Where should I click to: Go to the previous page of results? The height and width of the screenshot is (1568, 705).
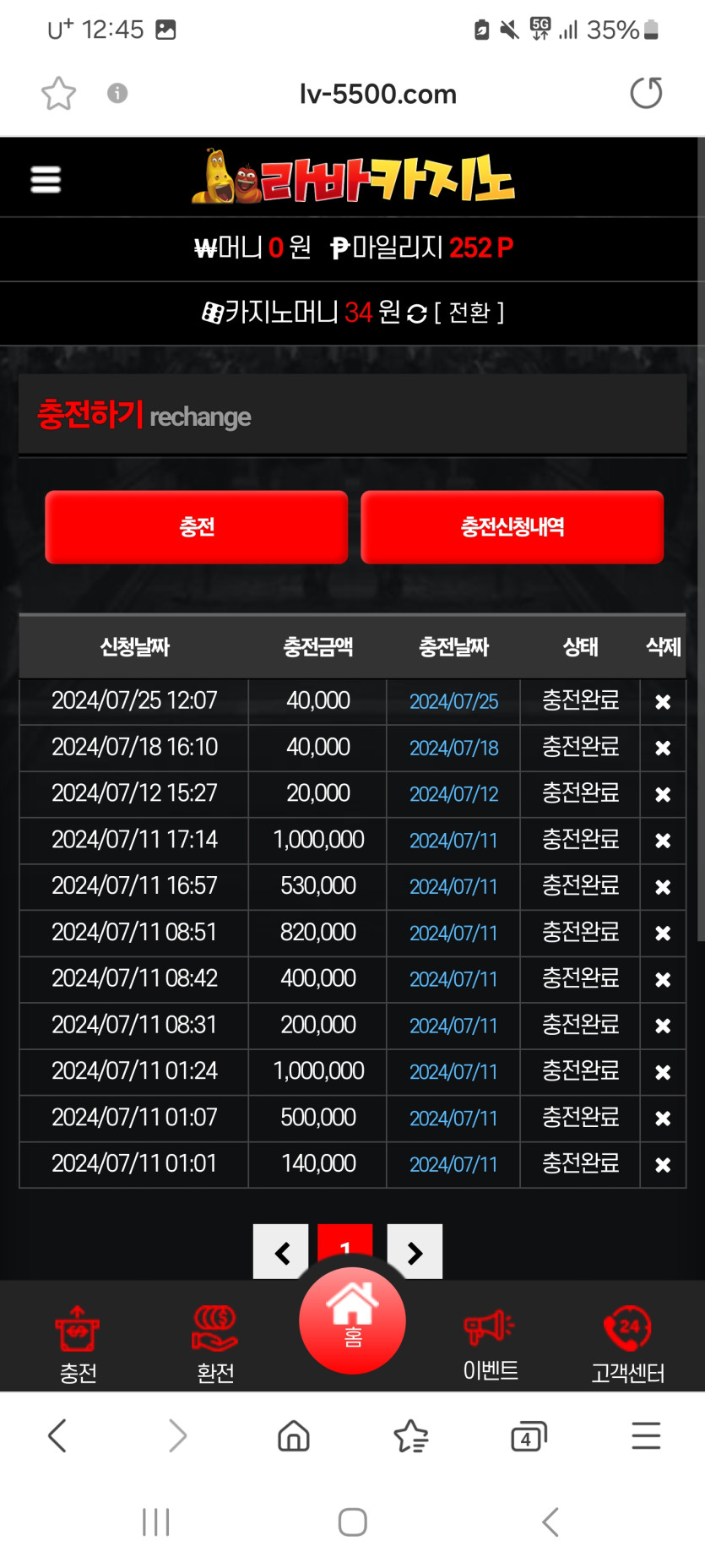coord(281,1252)
